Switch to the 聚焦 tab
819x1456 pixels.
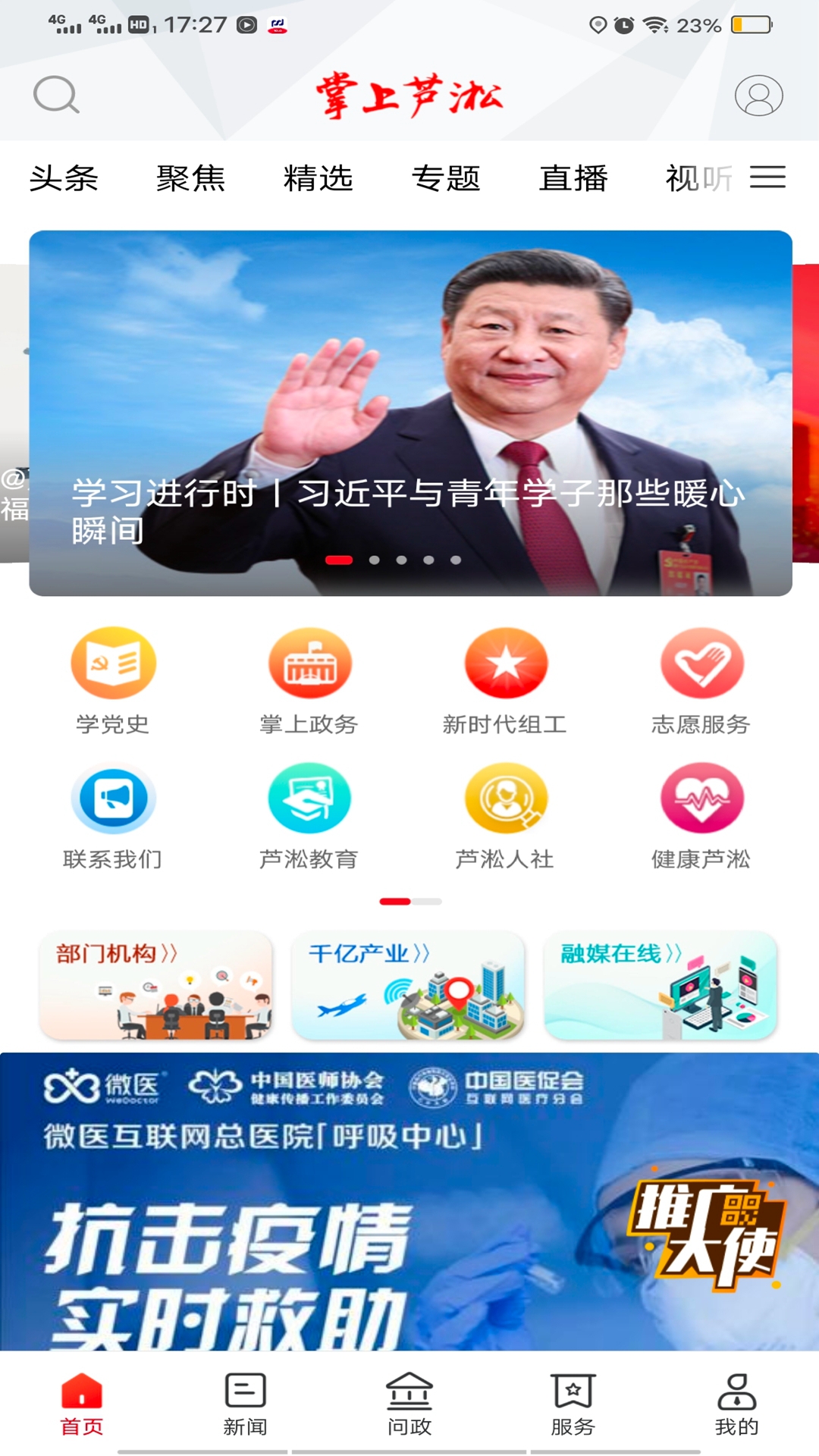point(191,179)
